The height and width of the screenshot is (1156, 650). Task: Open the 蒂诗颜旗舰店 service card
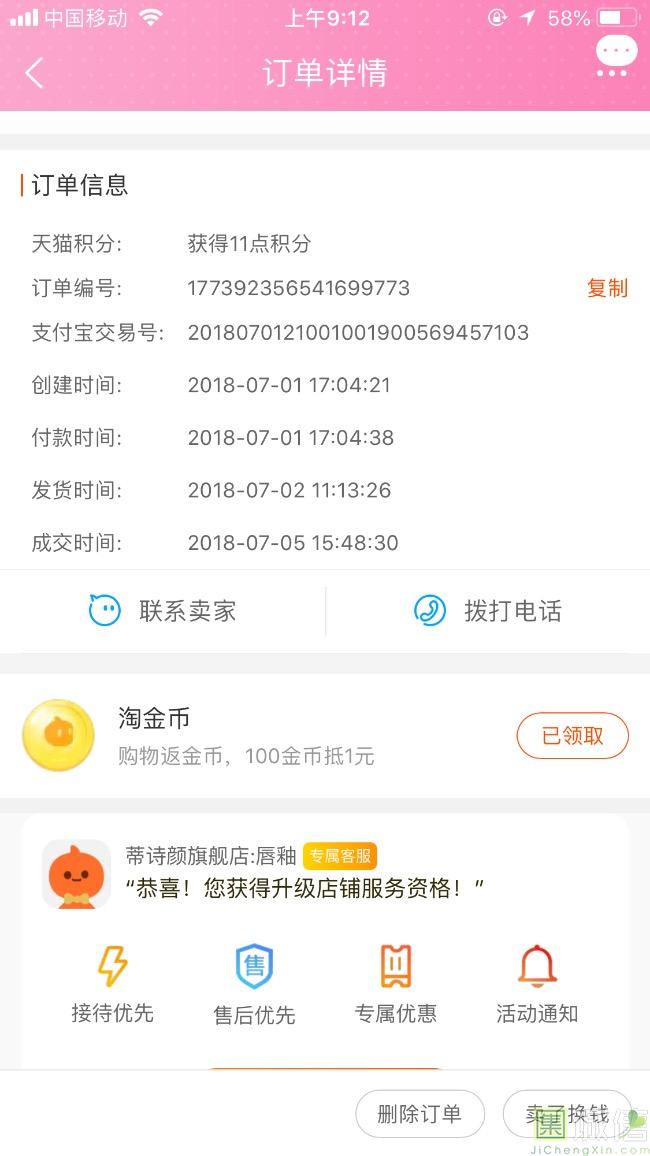click(x=300, y=870)
